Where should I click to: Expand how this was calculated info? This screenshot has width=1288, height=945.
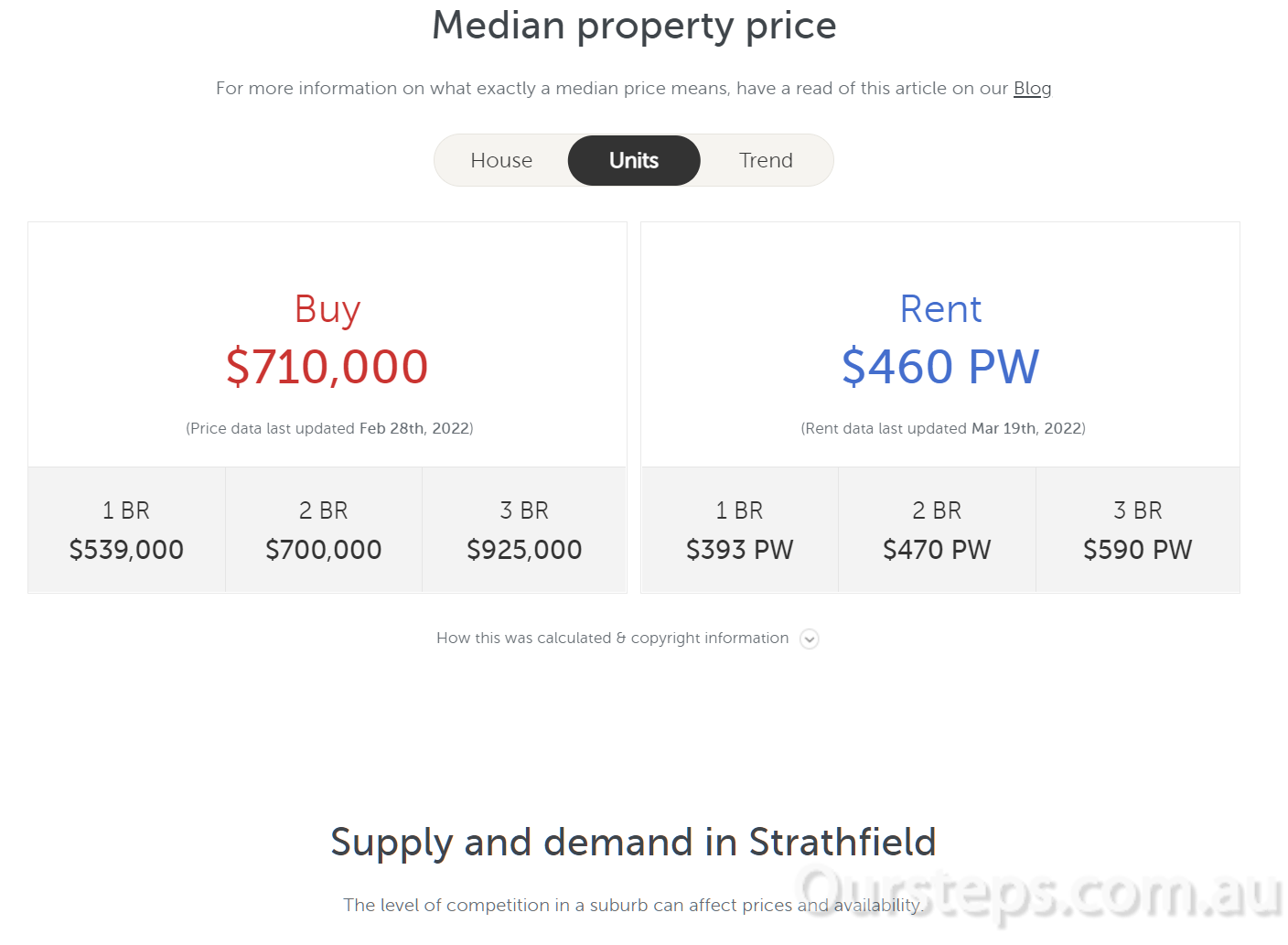pyautogui.click(x=809, y=639)
